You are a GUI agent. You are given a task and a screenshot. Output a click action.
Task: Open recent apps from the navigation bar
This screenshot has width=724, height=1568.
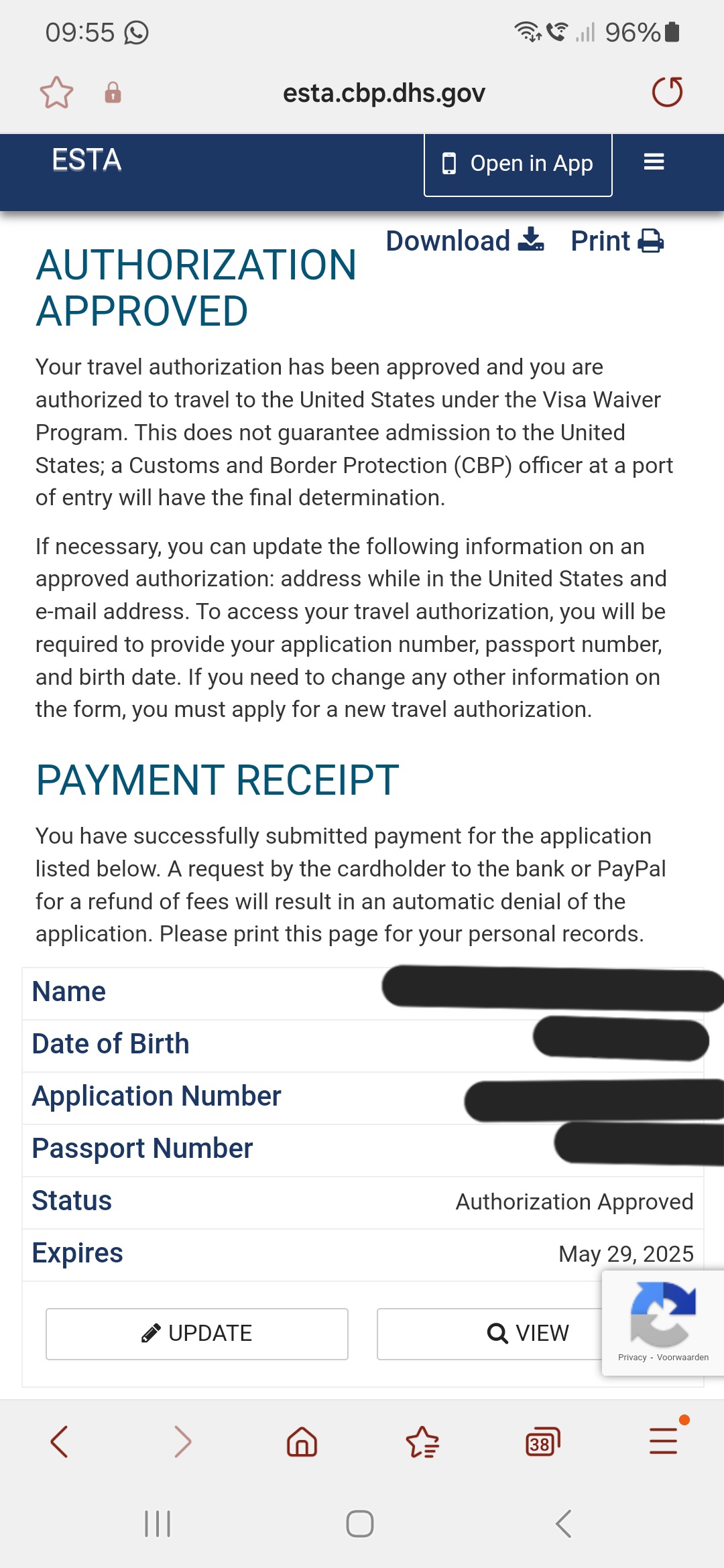click(158, 1523)
